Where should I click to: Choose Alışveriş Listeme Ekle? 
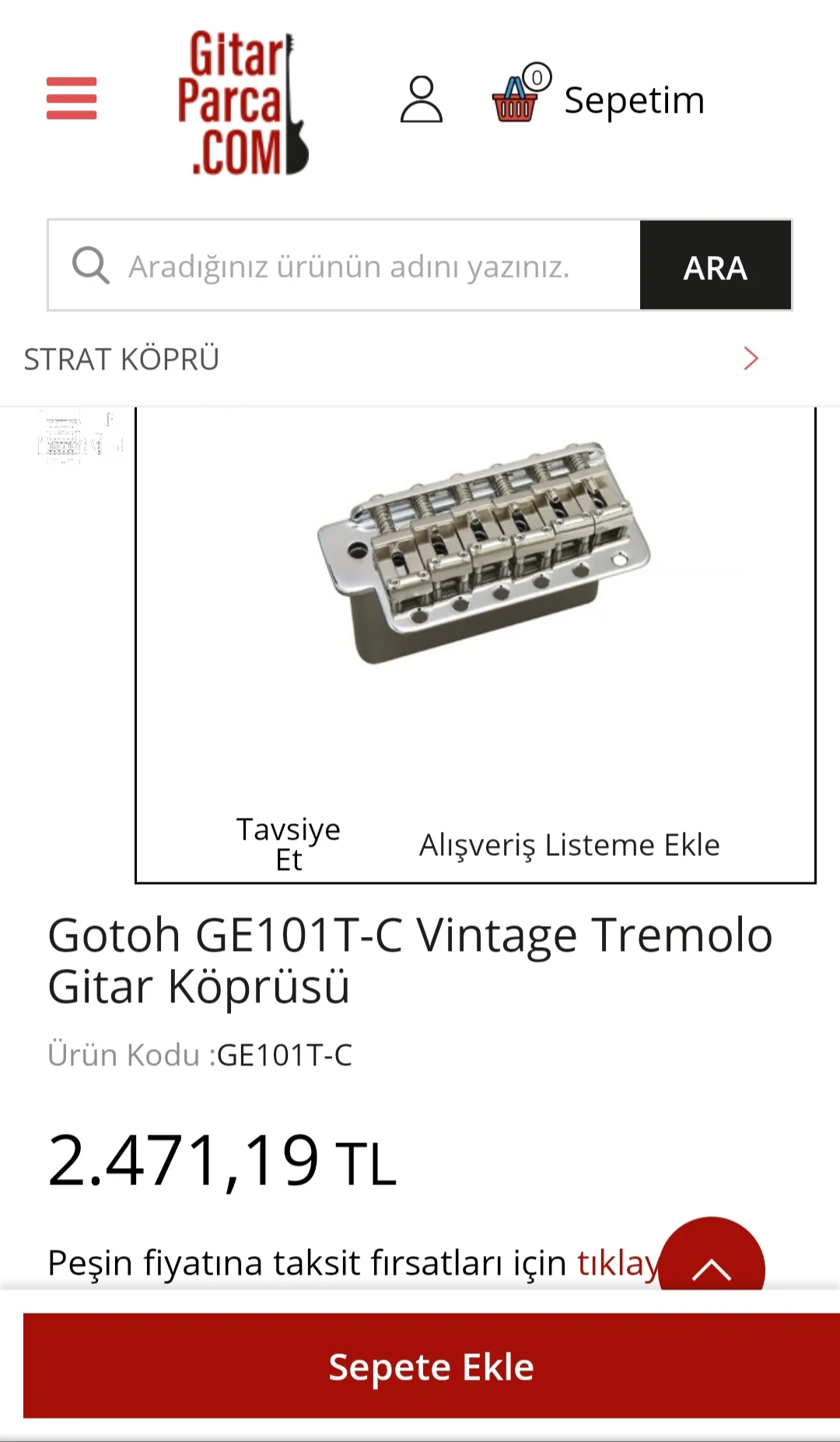(569, 845)
